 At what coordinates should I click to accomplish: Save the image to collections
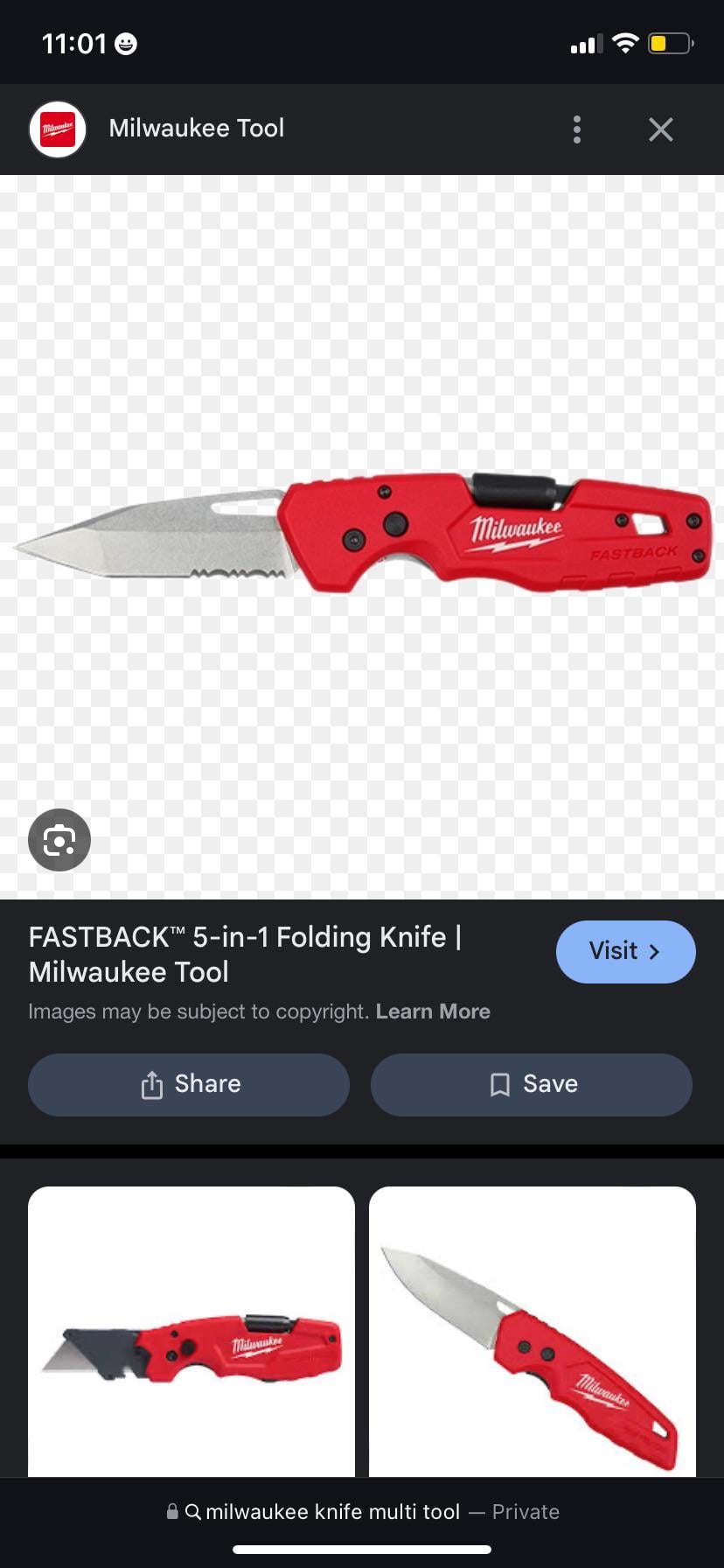click(532, 1084)
